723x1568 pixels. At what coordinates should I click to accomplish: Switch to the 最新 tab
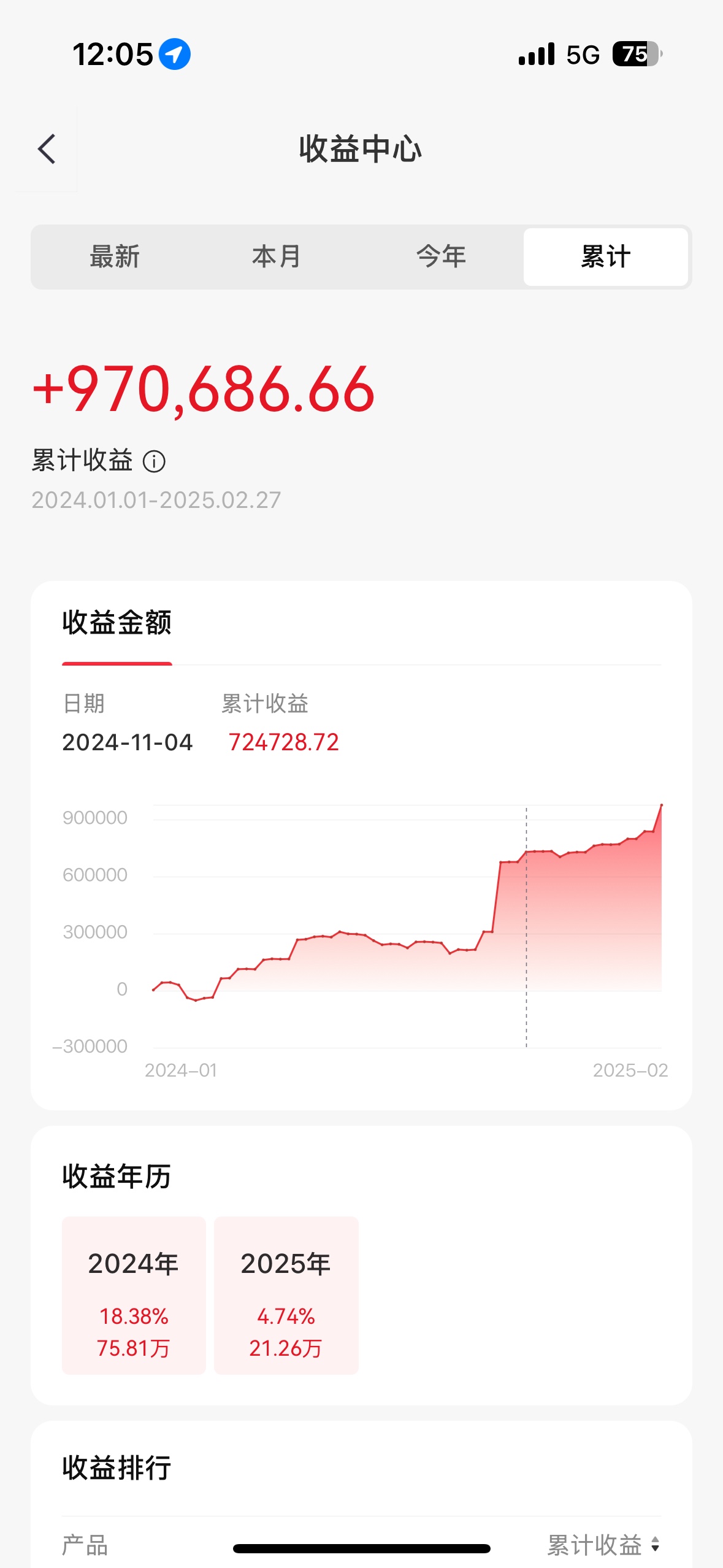coord(115,256)
